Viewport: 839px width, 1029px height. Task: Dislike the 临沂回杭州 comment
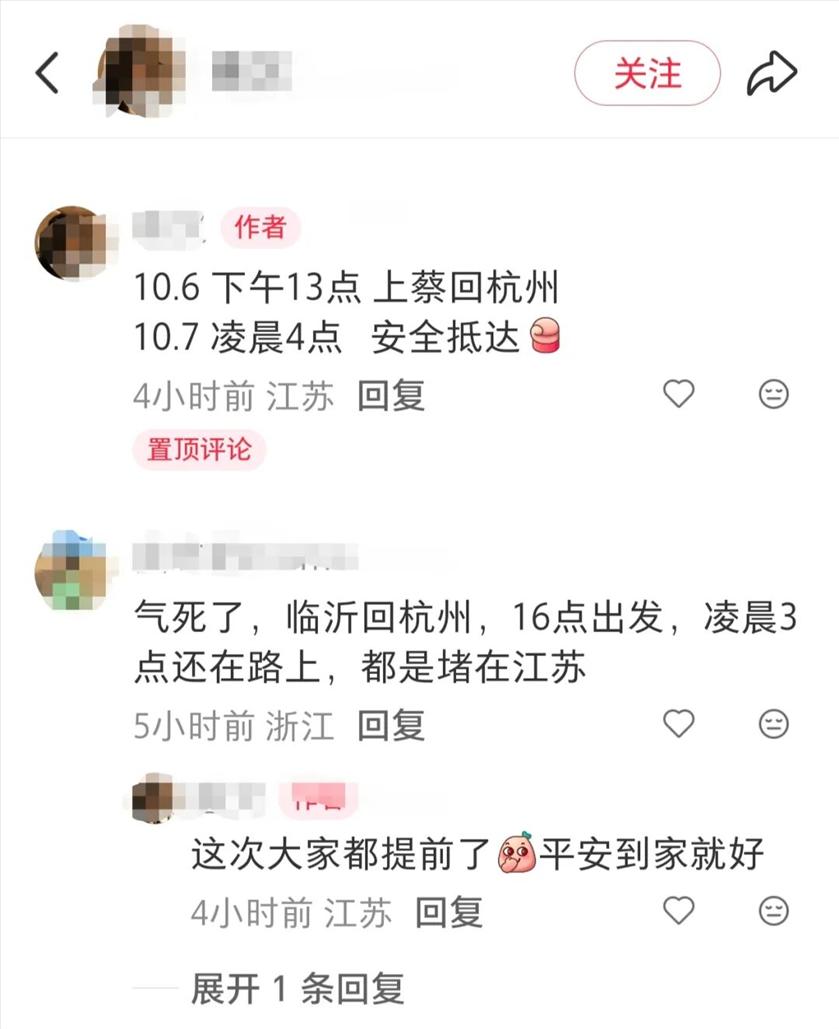click(773, 722)
